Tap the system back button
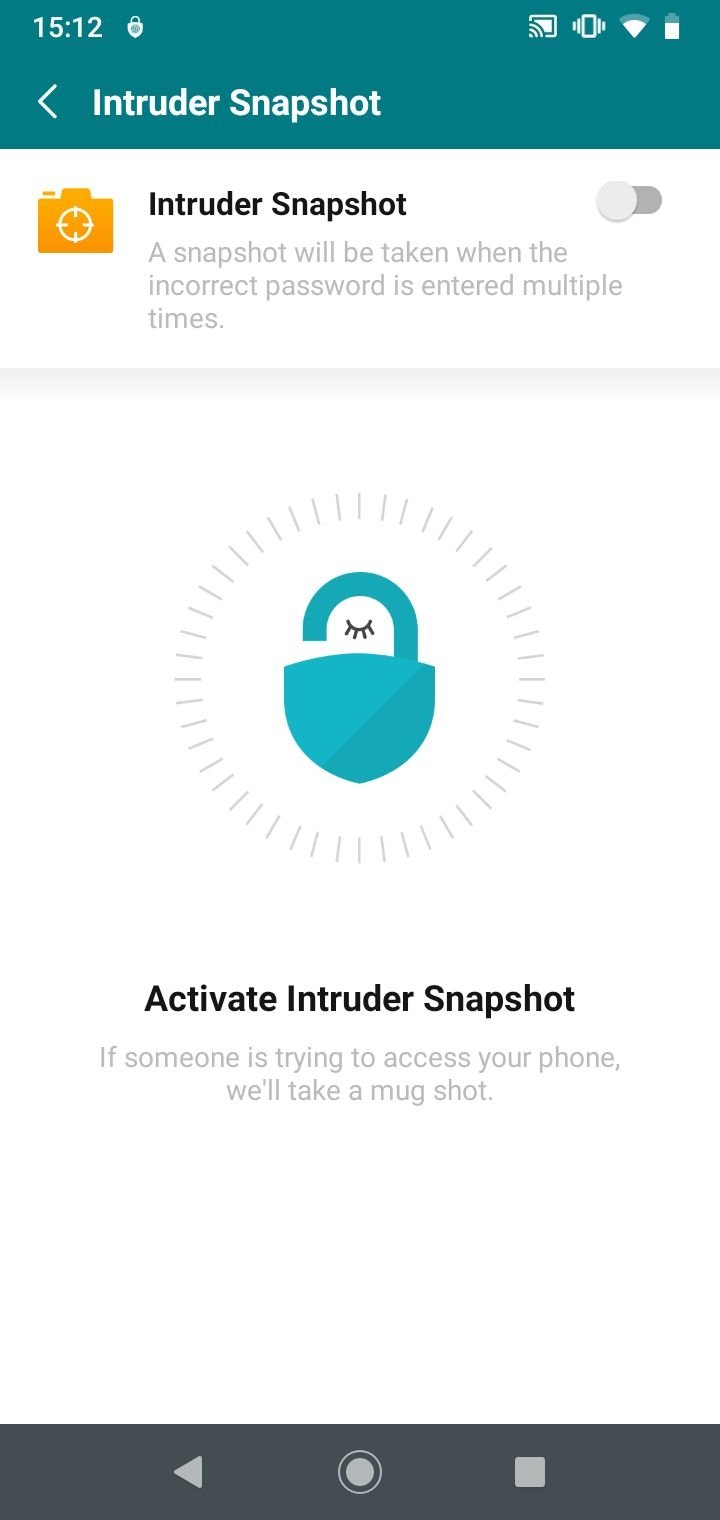The image size is (720, 1520). [188, 1471]
